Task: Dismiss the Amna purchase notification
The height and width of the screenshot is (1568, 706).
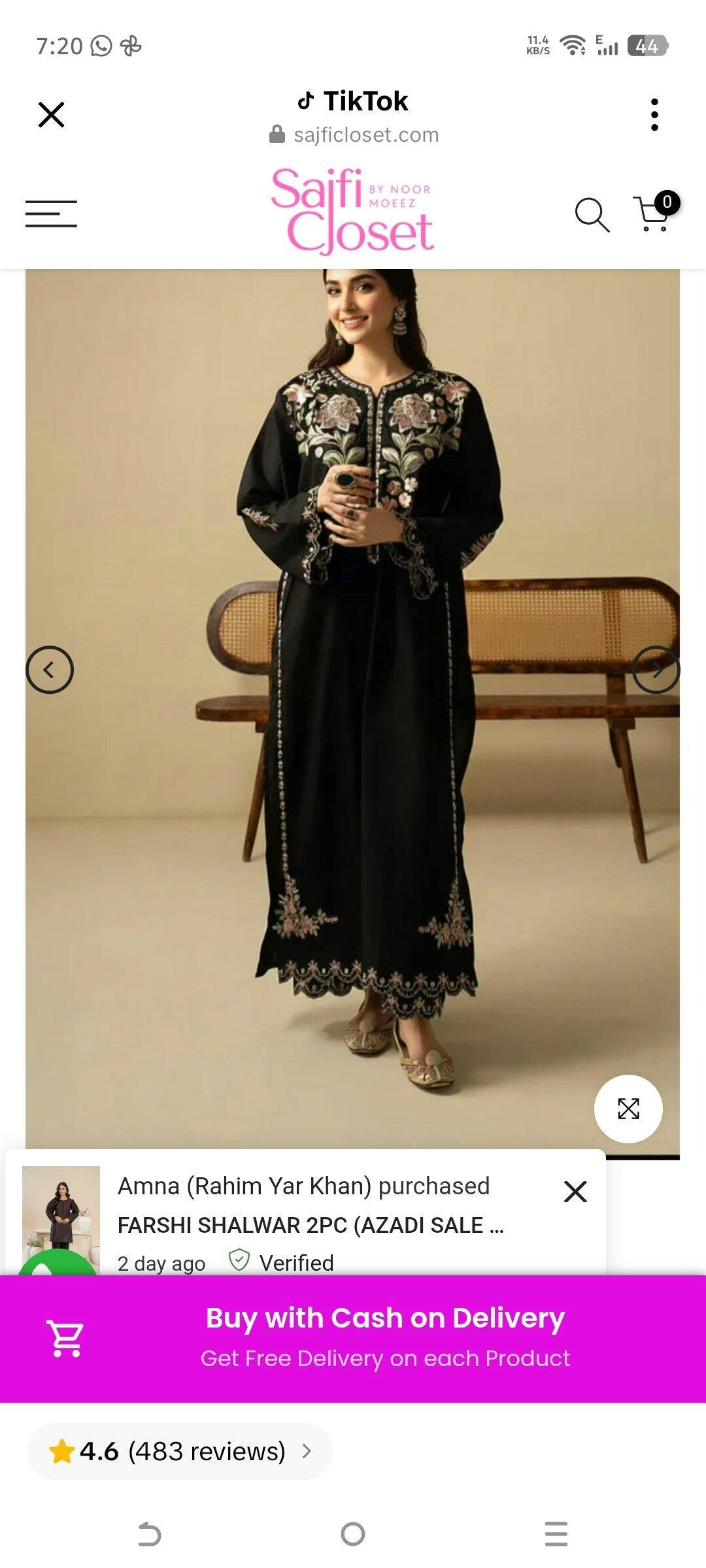Action: tap(575, 1192)
